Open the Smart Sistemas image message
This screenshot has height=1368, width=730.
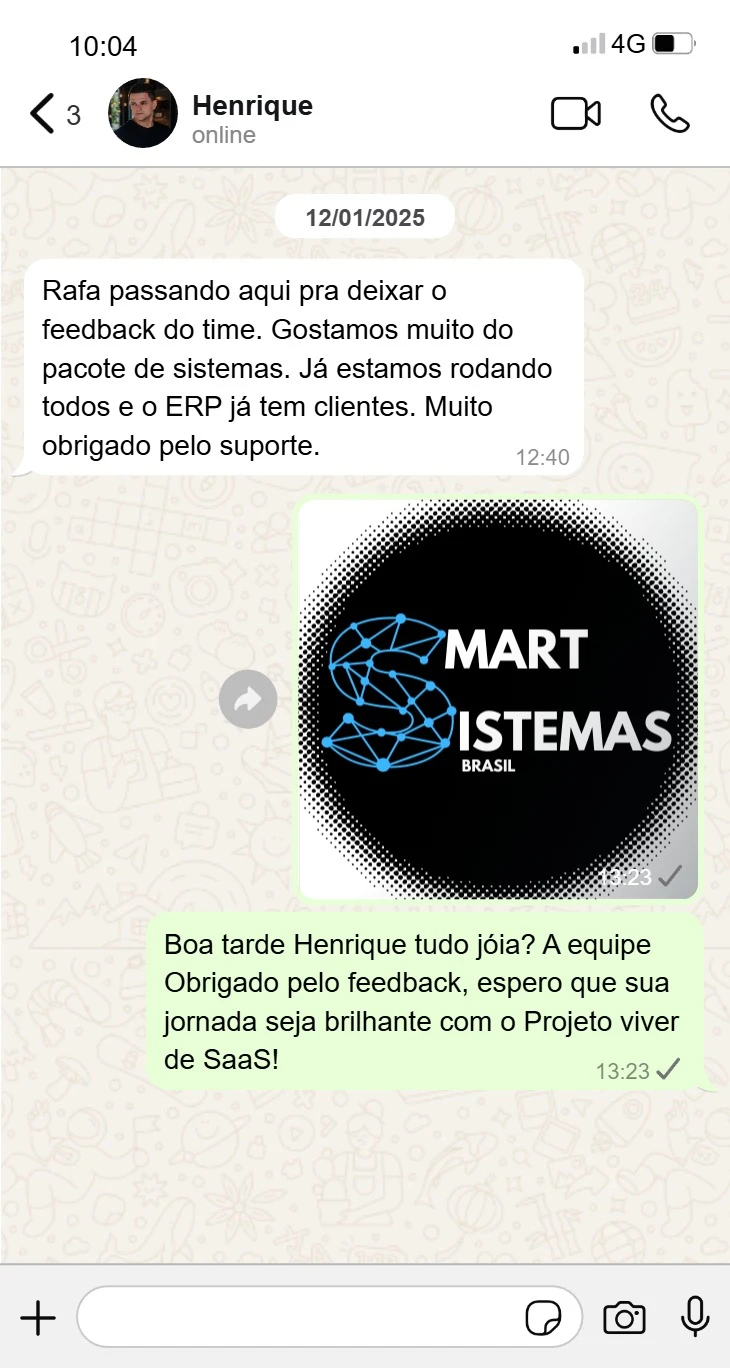click(x=498, y=699)
